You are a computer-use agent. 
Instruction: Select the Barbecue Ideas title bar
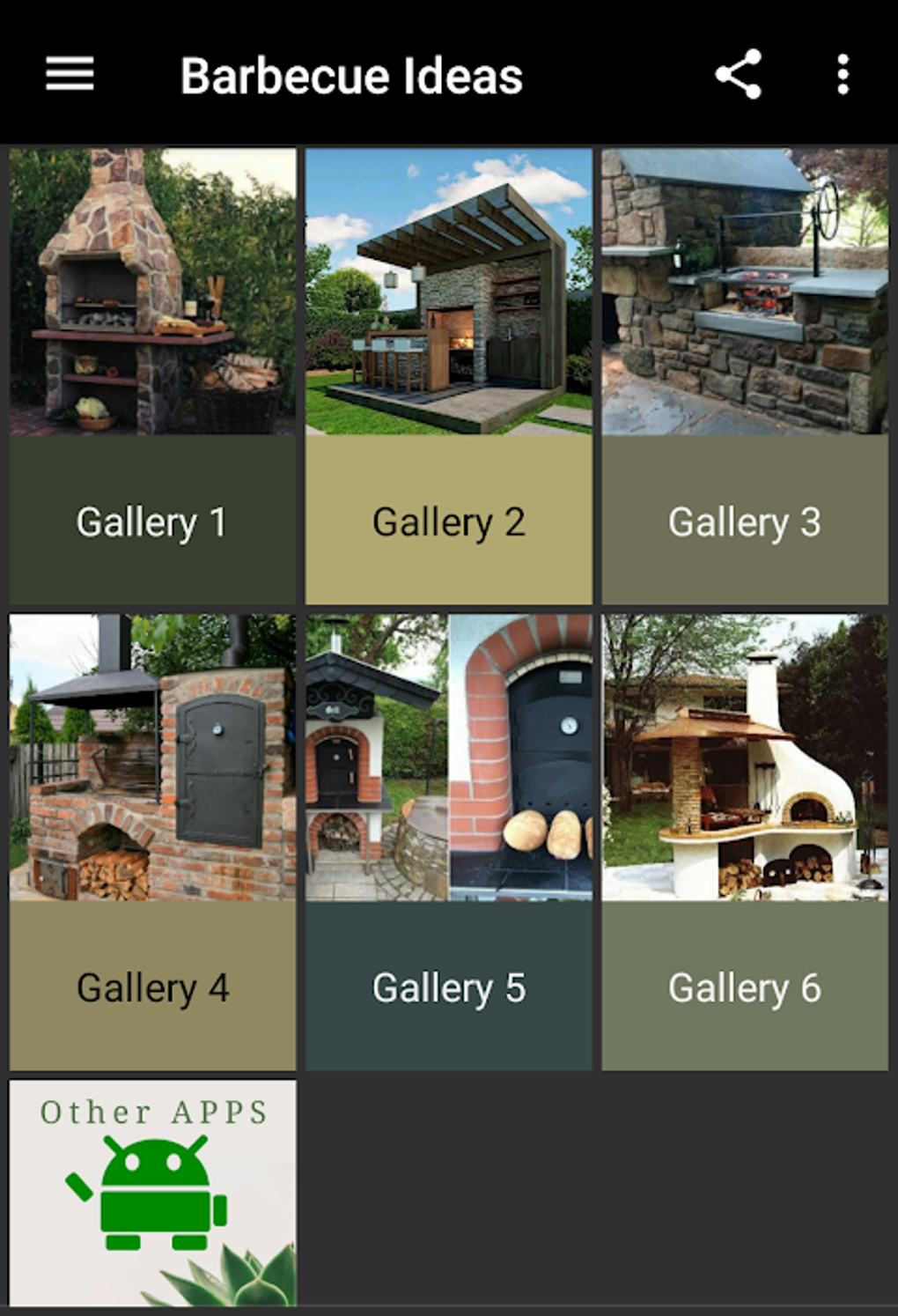tap(350, 74)
